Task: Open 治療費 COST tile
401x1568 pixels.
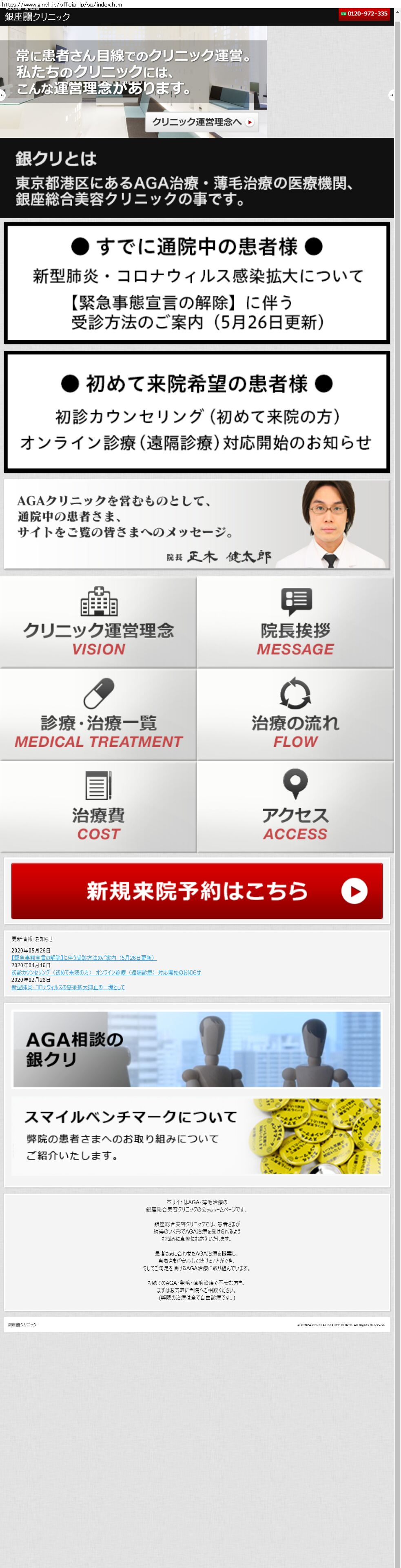Action: tap(98, 806)
